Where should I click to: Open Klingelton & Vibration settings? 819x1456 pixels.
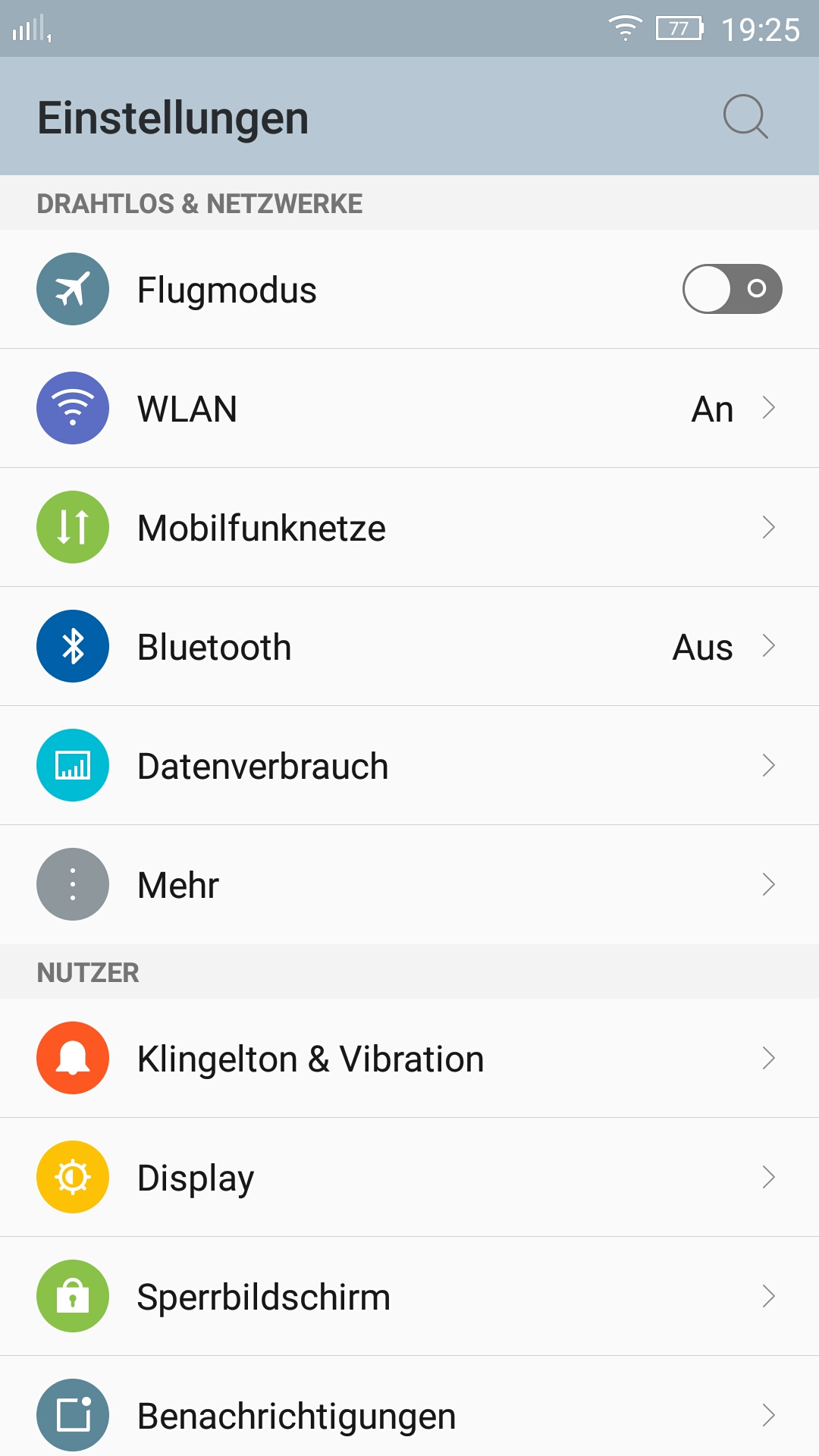click(409, 1059)
